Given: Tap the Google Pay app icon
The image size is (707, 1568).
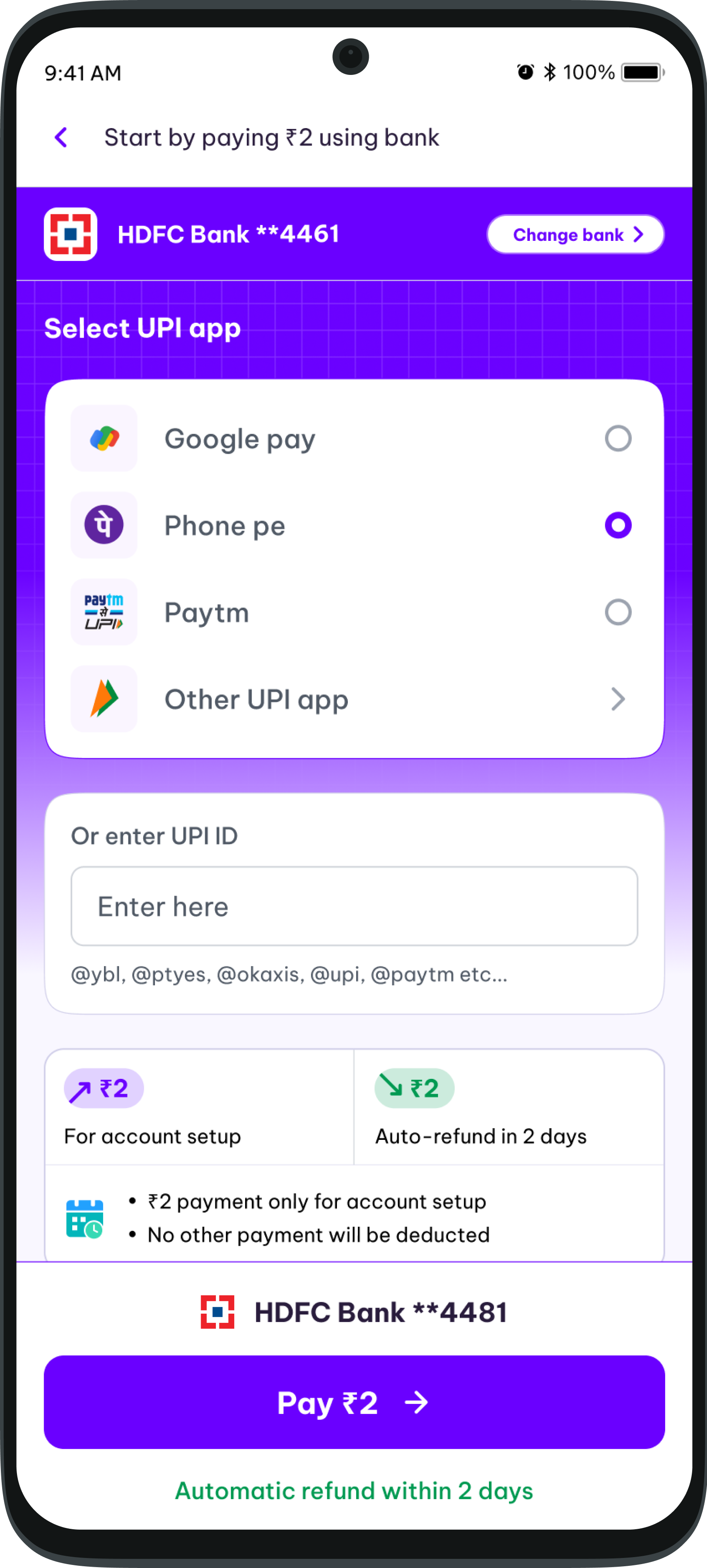Looking at the screenshot, I should [104, 438].
